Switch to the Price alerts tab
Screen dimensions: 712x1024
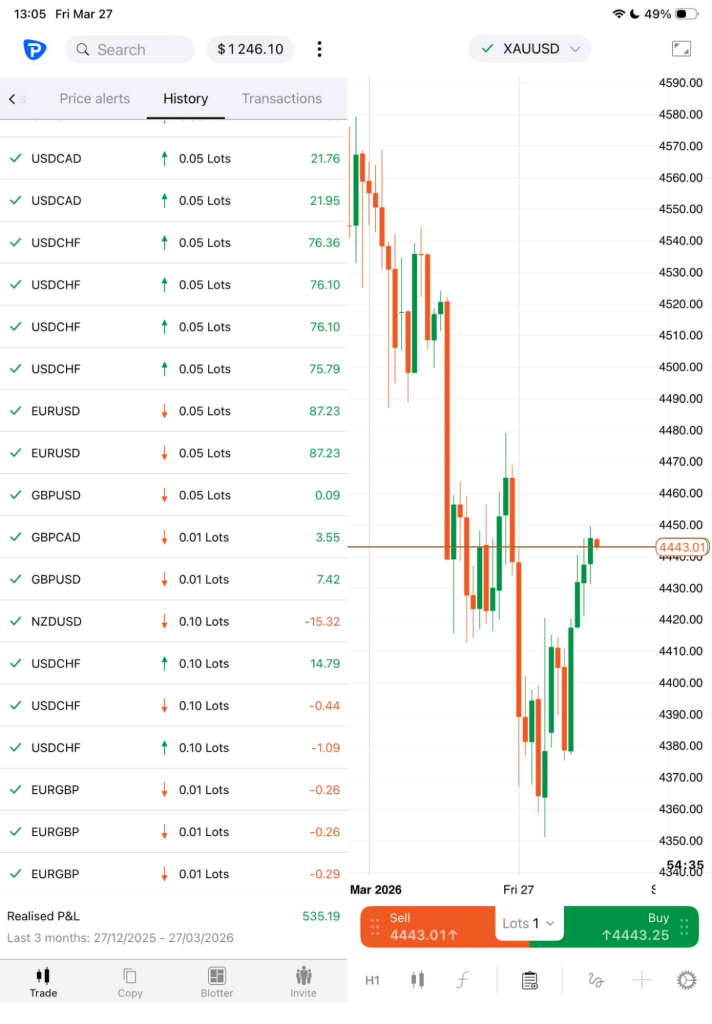tap(95, 98)
